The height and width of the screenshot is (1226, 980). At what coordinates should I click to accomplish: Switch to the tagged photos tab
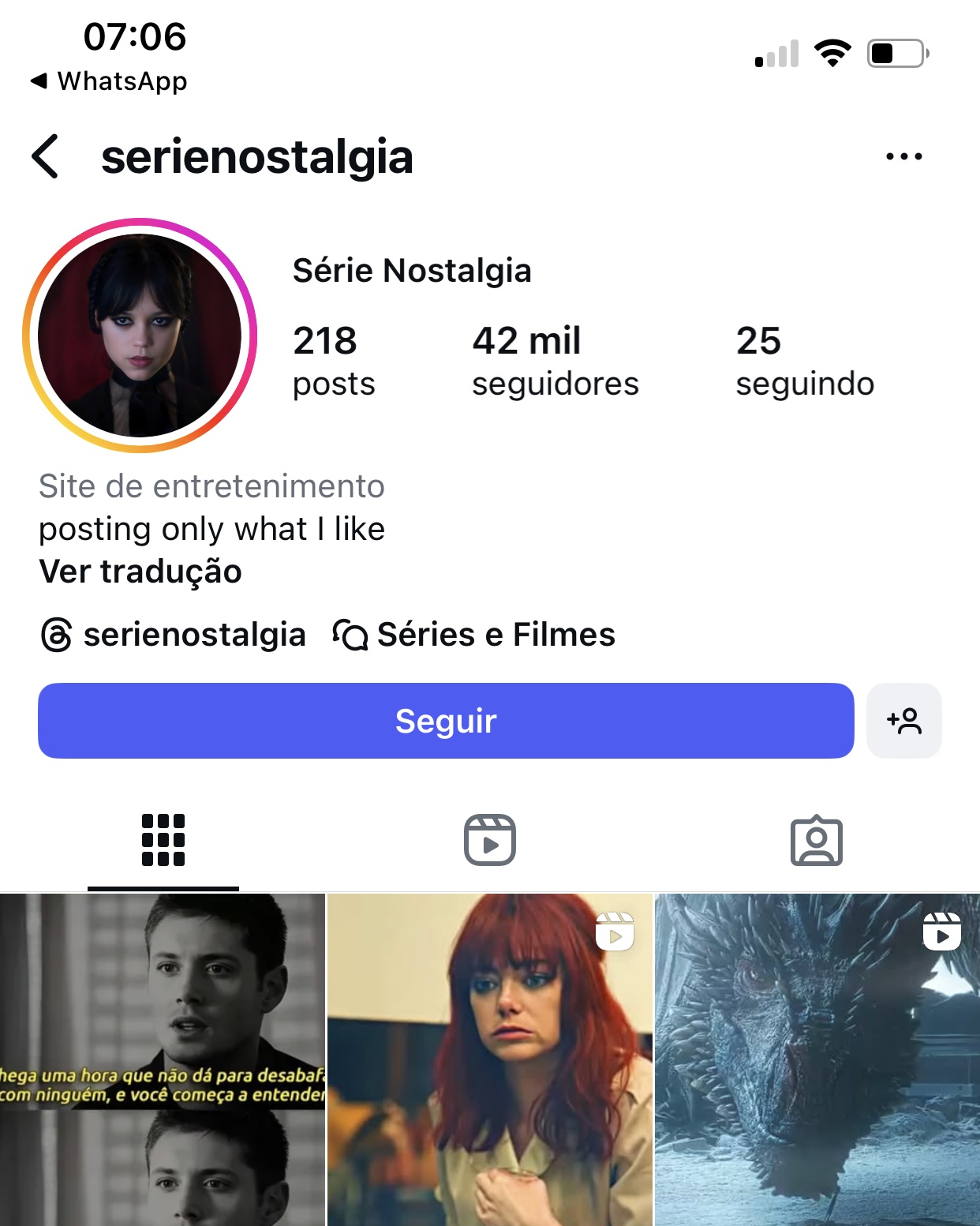point(816,840)
